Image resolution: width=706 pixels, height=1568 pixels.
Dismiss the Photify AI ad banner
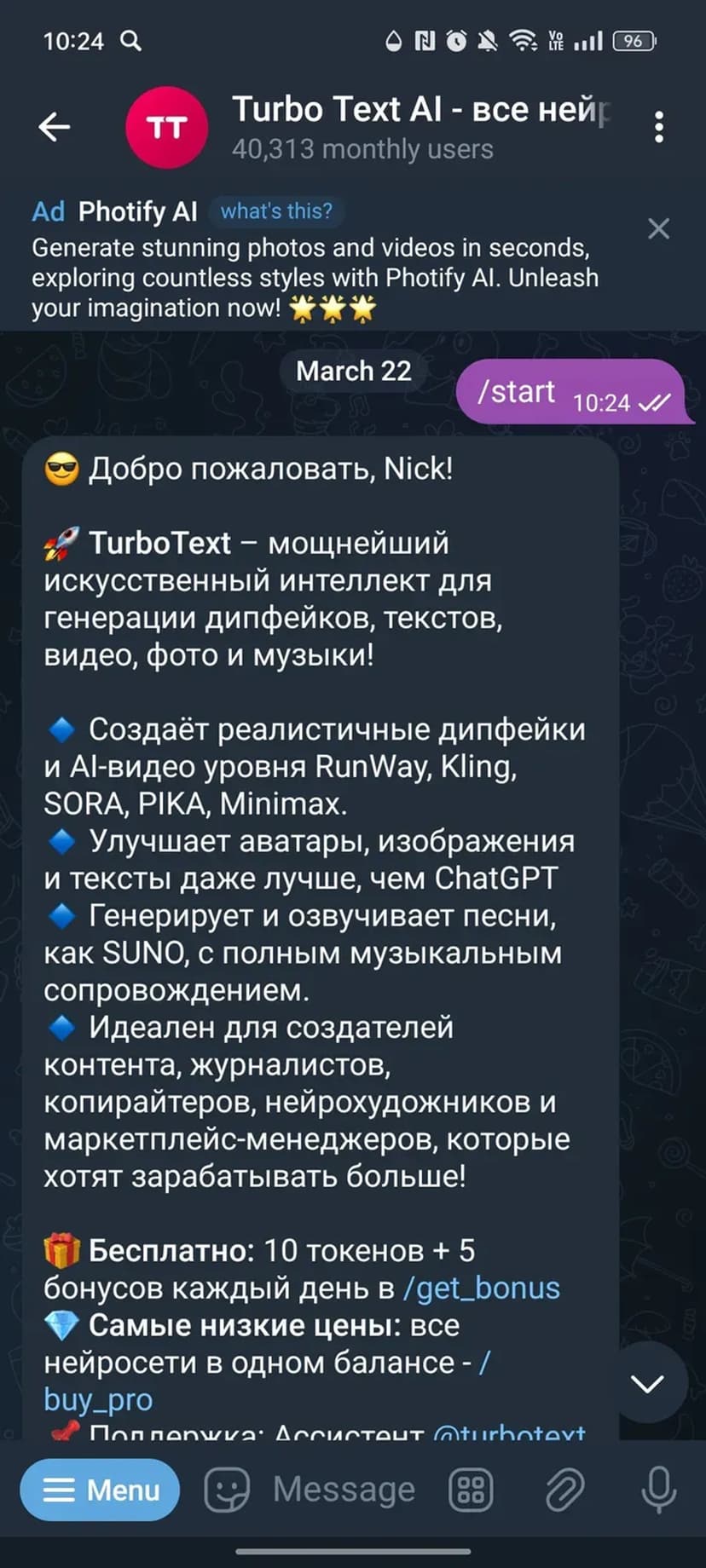[658, 228]
